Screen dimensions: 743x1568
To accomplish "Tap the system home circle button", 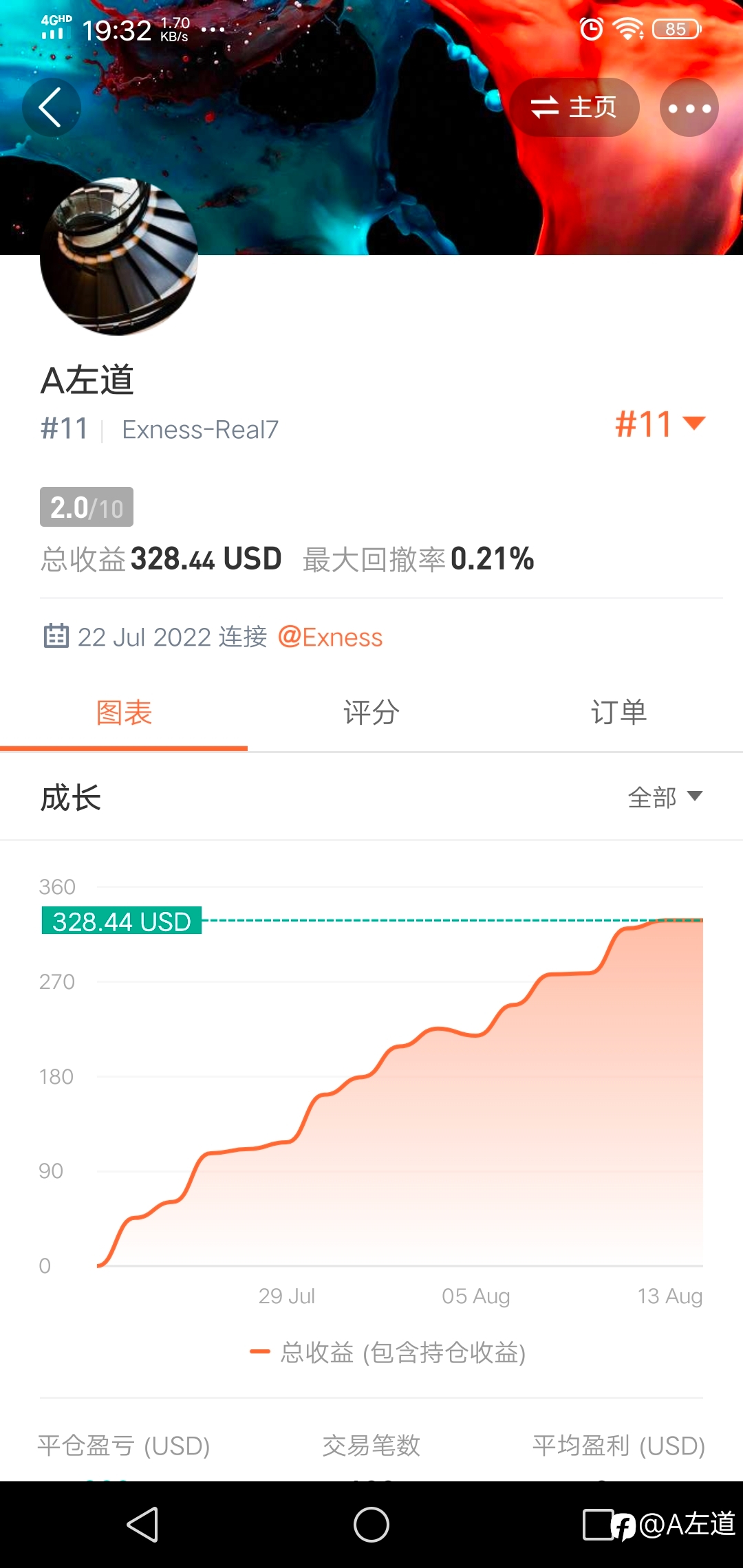I will coord(371,1525).
